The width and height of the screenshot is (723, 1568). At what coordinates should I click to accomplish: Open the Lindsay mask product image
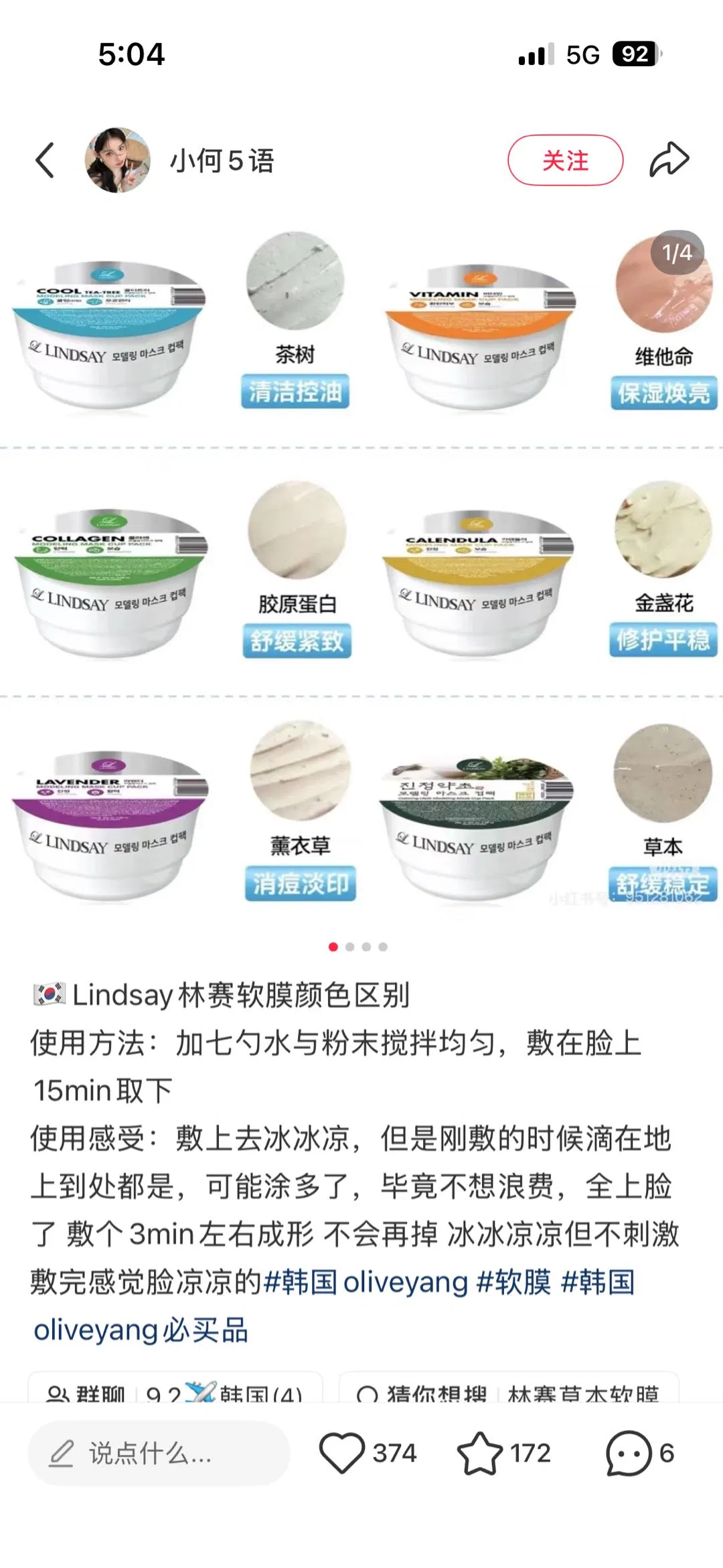(361, 569)
